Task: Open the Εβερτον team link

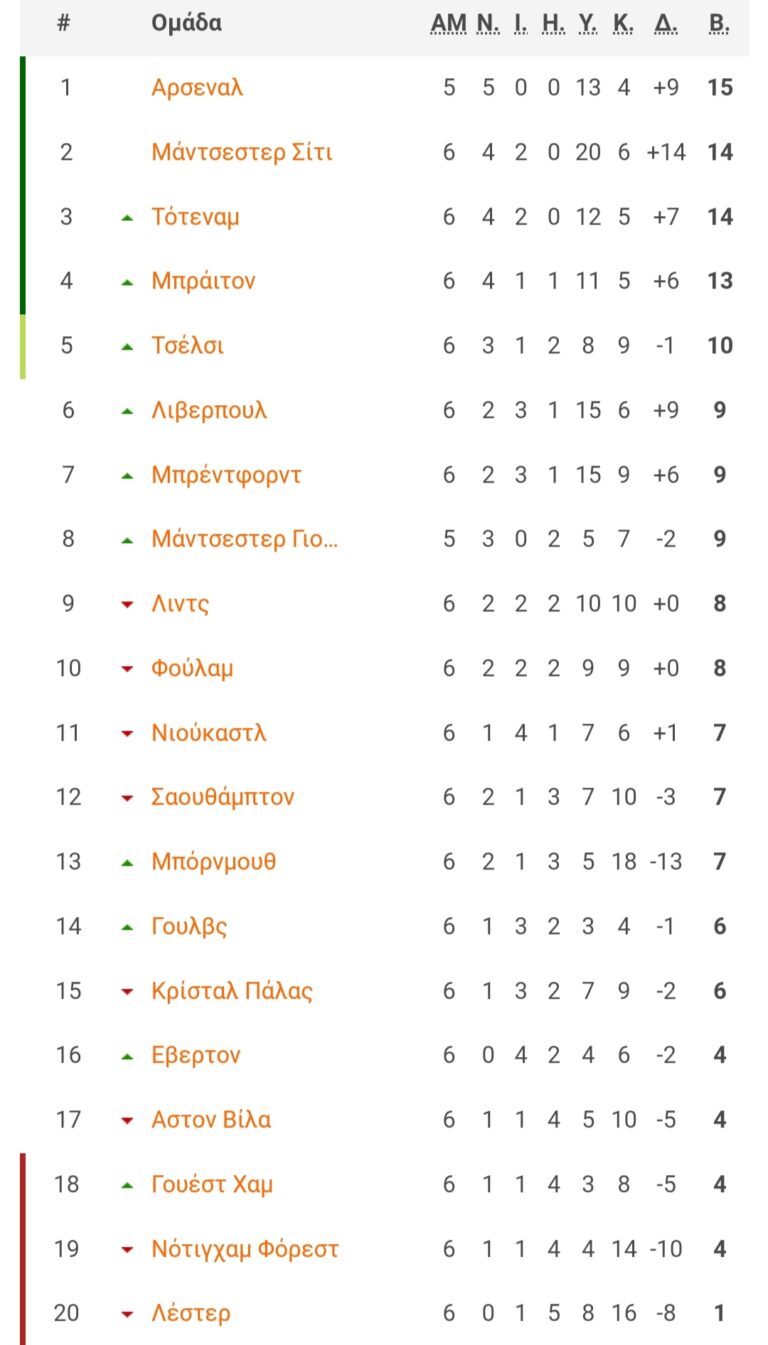Action: 196,1055
